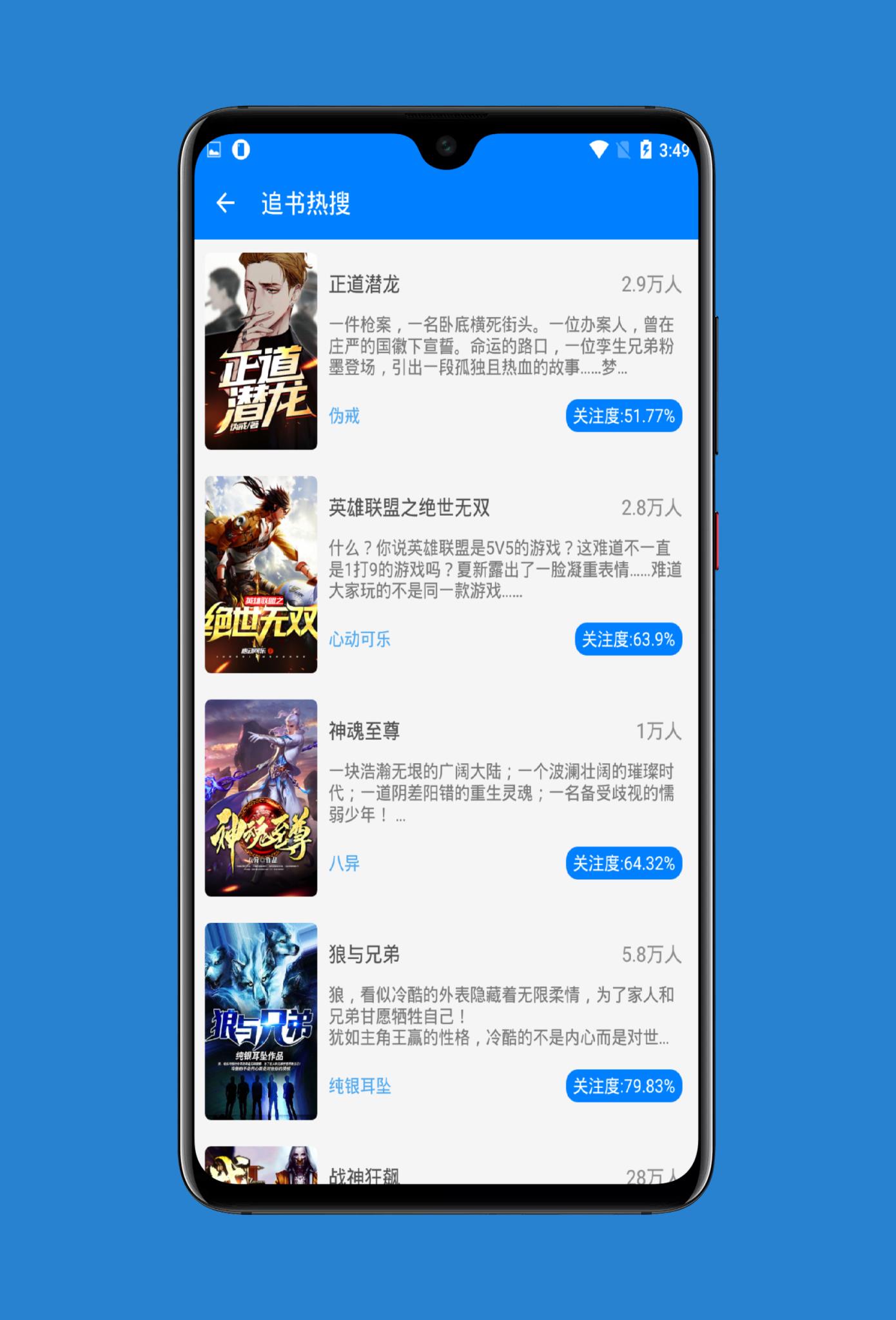This screenshot has height=1320, width=896.
Task: Tap the reader count 2.8万人
Action: coord(652,509)
